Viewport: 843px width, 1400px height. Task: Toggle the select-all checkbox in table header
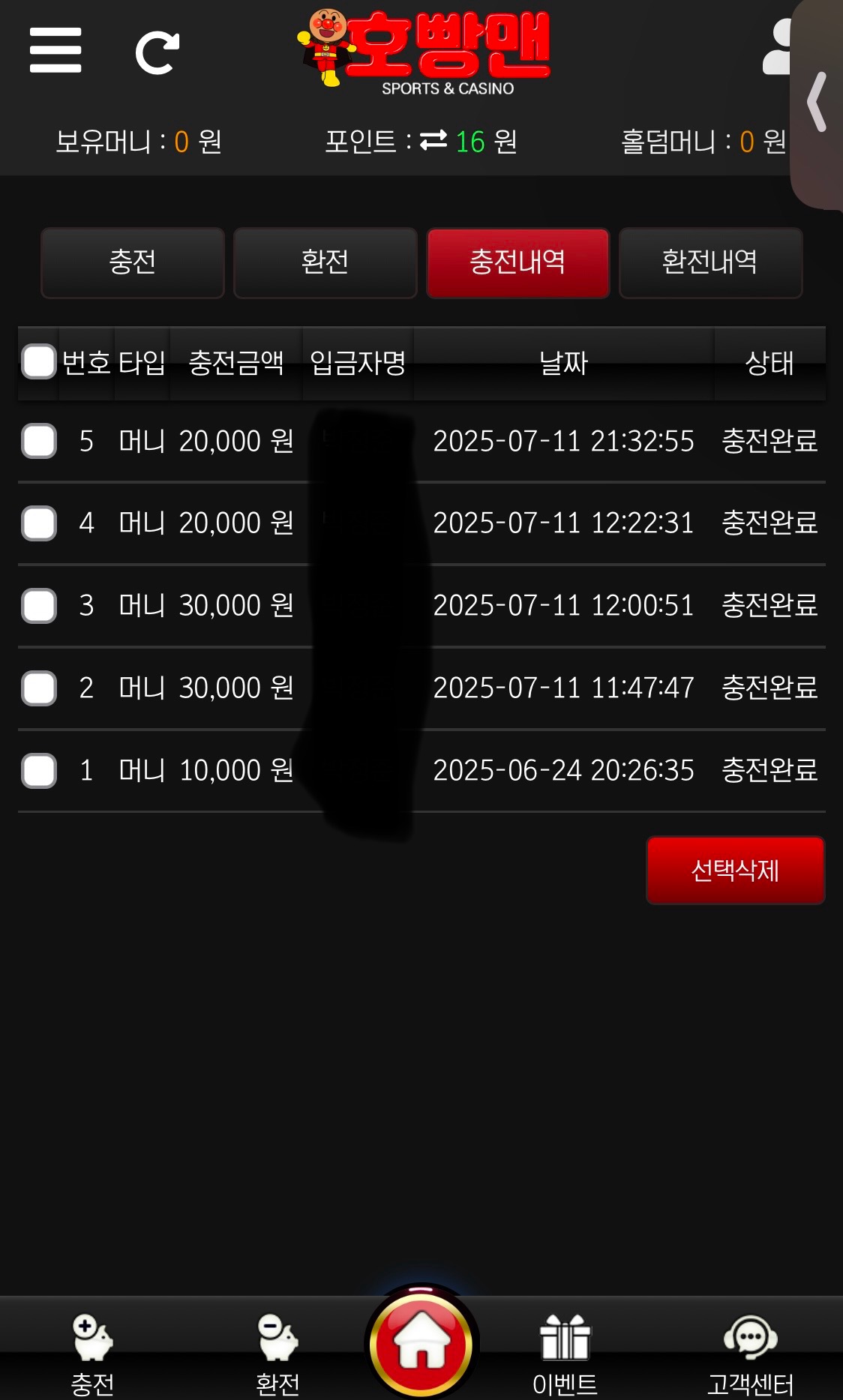[x=39, y=362]
